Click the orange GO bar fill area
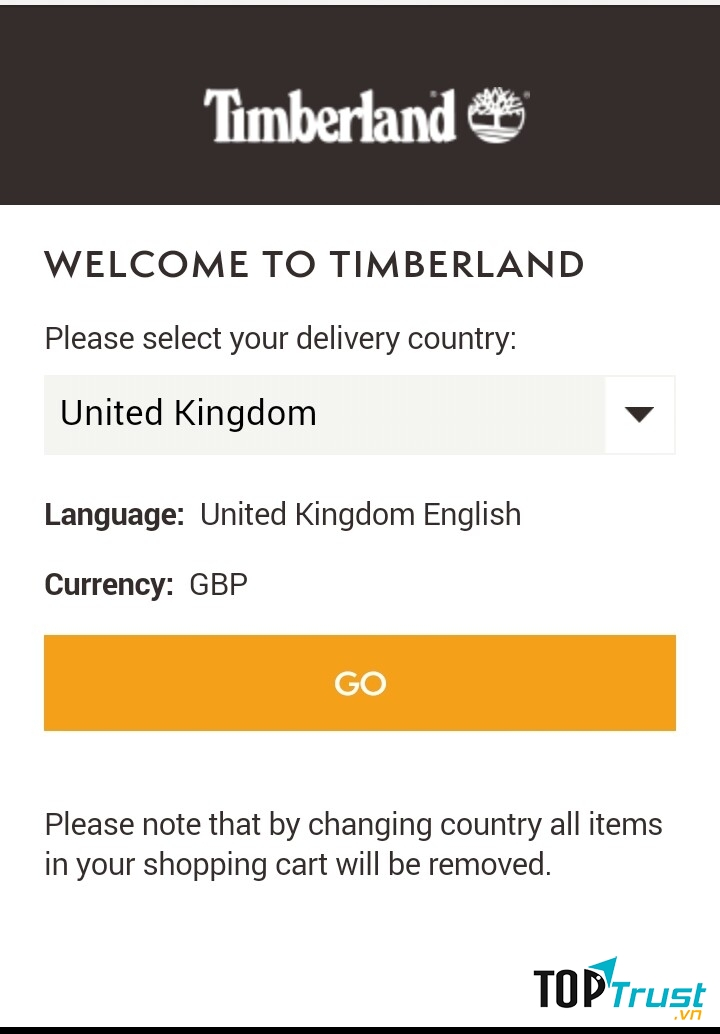Screen dimensions: 720x1034 pyautogui.click(x=360, y=682)
